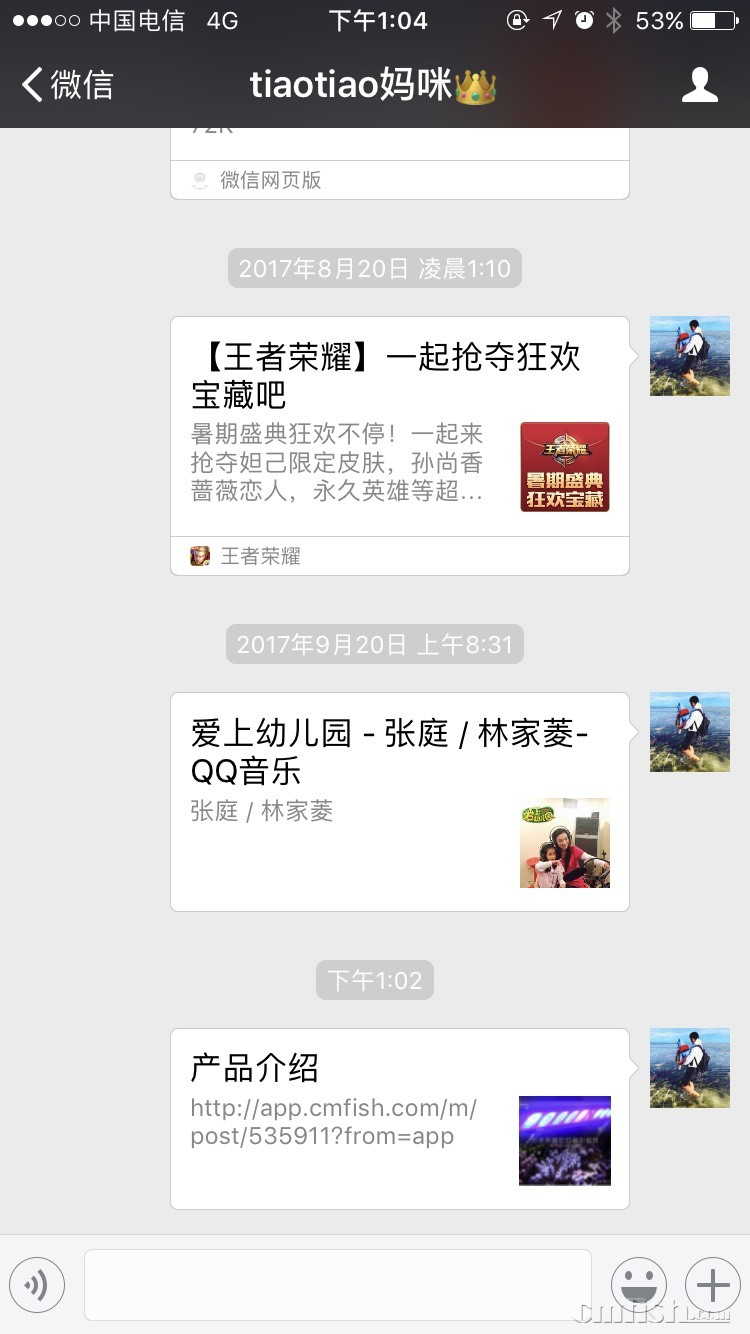Open the emoji sticker panel
This screenshot has width=750, height=1334.
click(638, 1284)
